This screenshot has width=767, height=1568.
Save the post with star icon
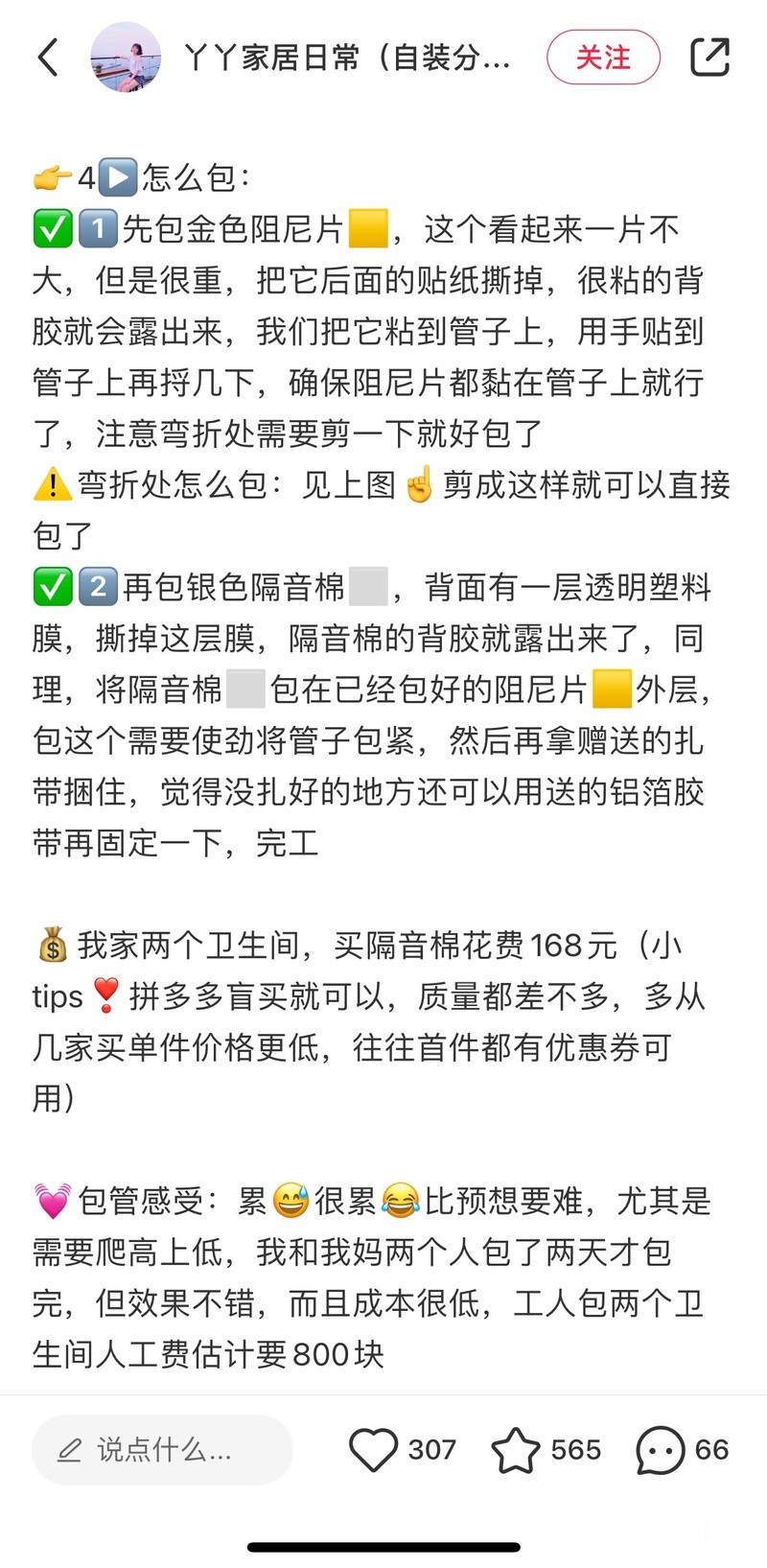tap(516, 1449)
